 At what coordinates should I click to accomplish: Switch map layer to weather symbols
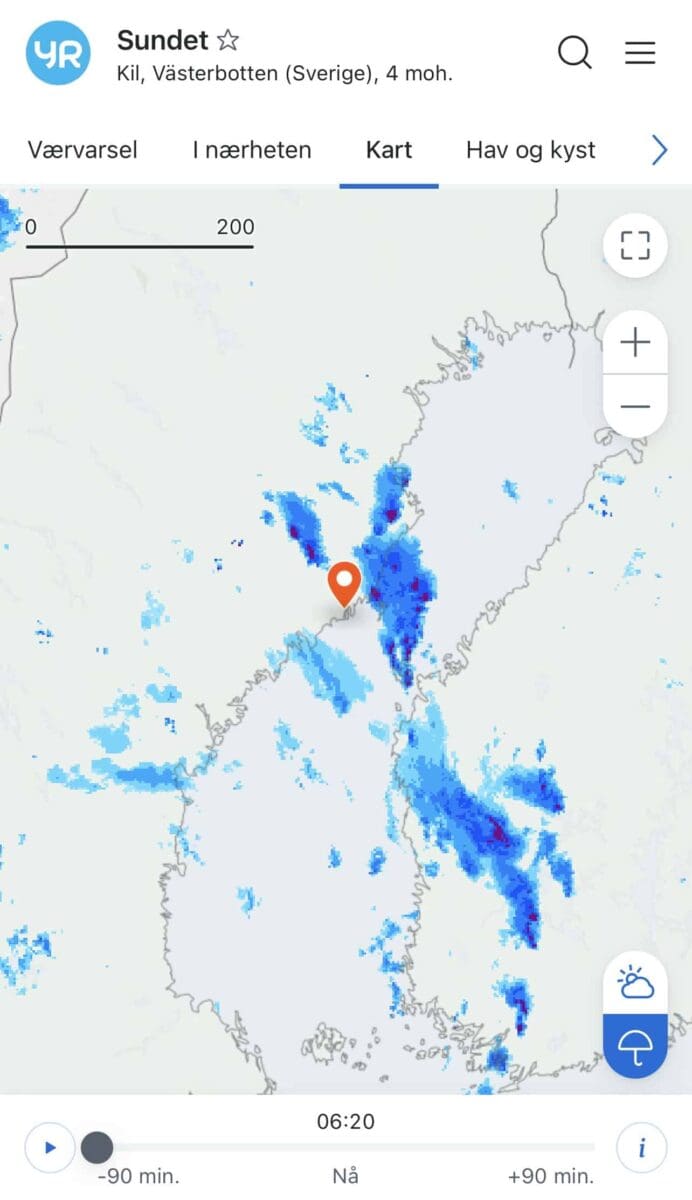pos(635,983)
